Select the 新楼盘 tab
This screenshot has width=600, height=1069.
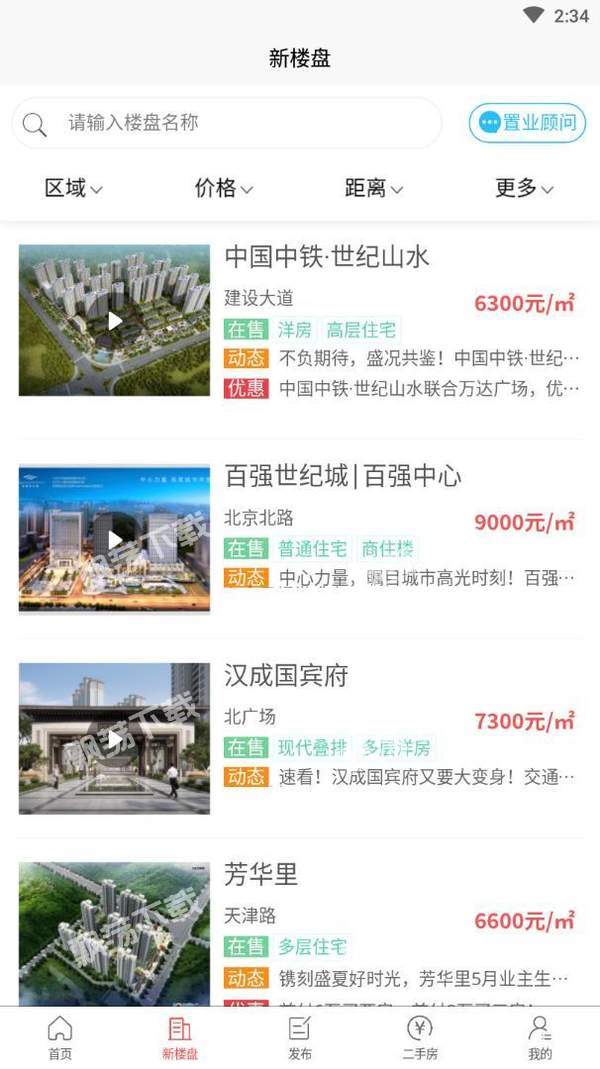point(180,1038)
